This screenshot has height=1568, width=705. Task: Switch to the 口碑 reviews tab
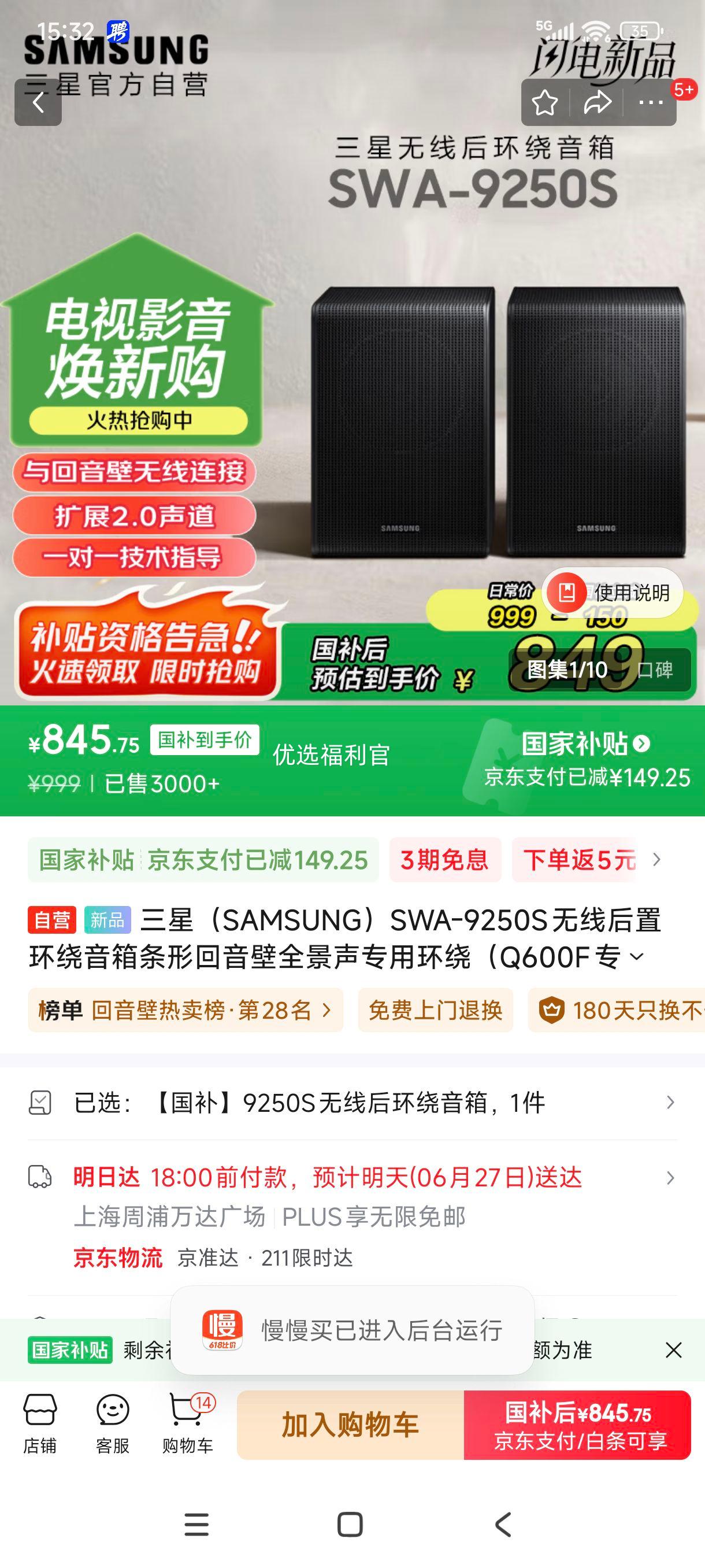click(x=655, y=670)
